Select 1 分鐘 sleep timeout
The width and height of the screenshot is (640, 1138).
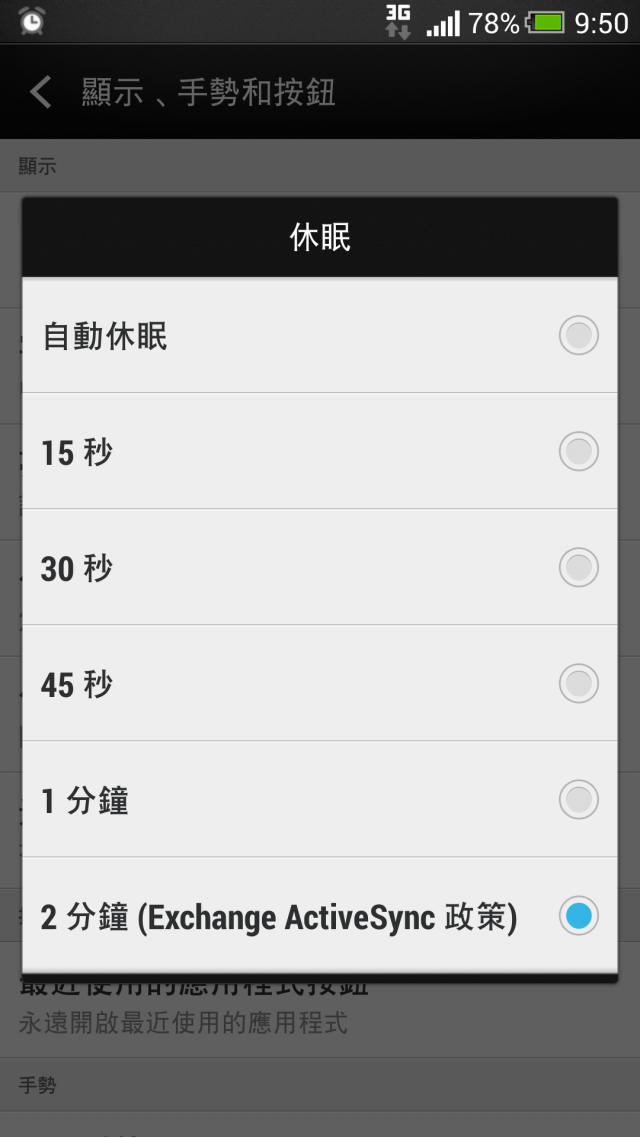320,800
